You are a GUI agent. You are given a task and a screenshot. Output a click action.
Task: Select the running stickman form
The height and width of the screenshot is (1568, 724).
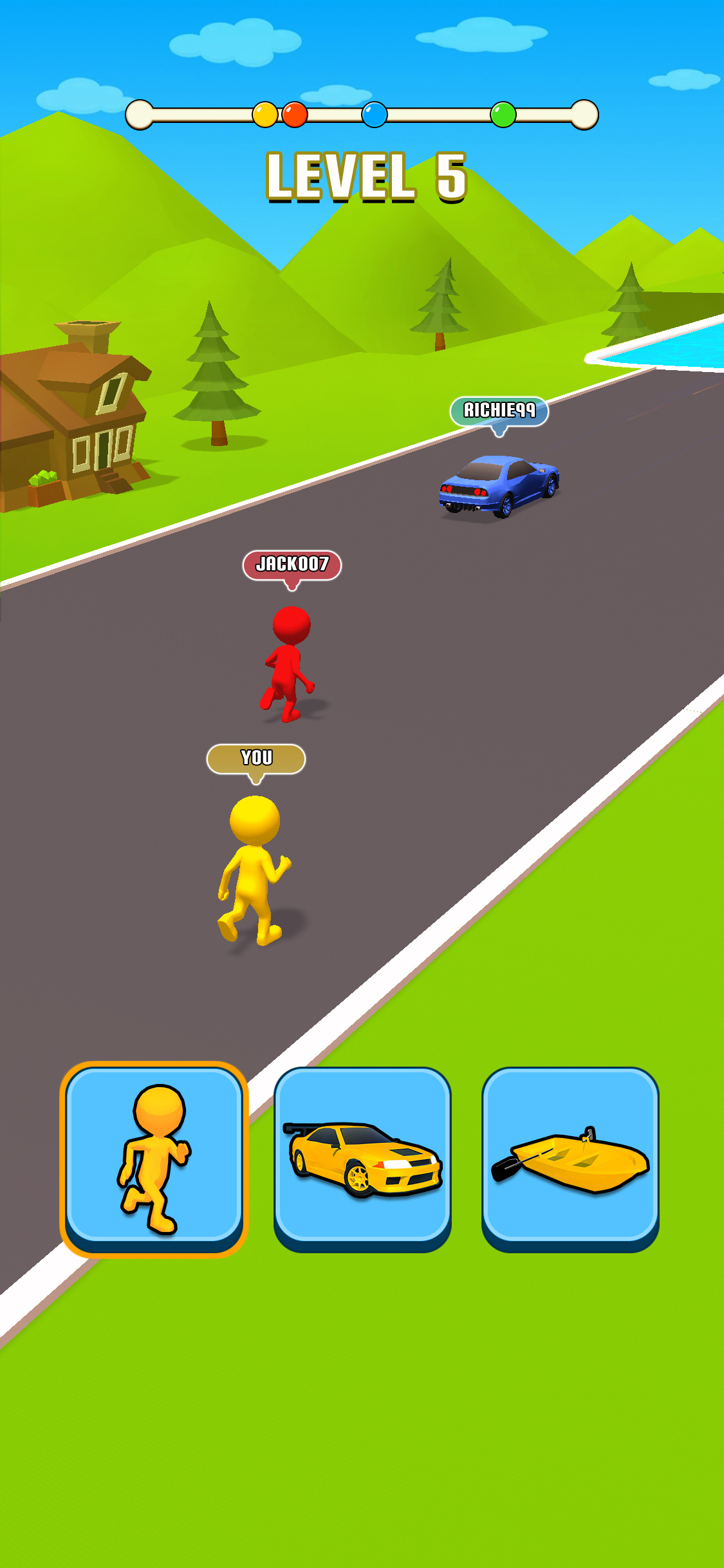tap(154, 1157)
